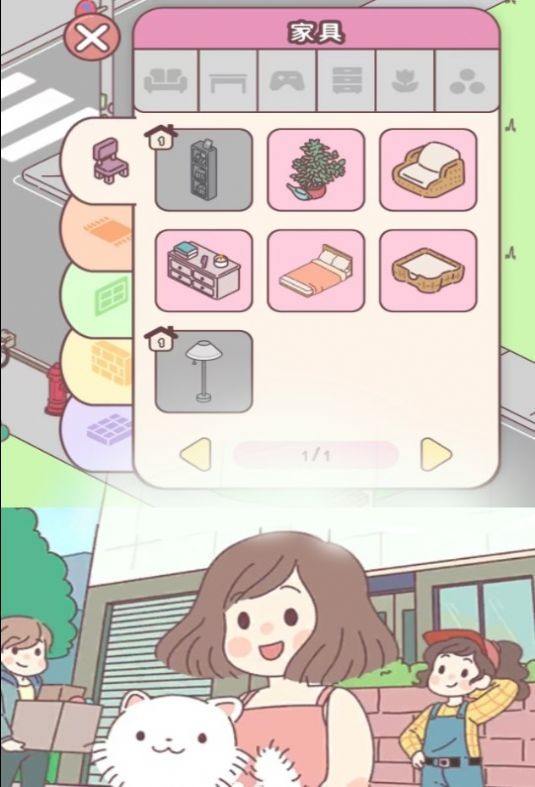This screenshot has width=535, height=787.
Task: Select the wicker pet basket item
Action: coord(428,271)
